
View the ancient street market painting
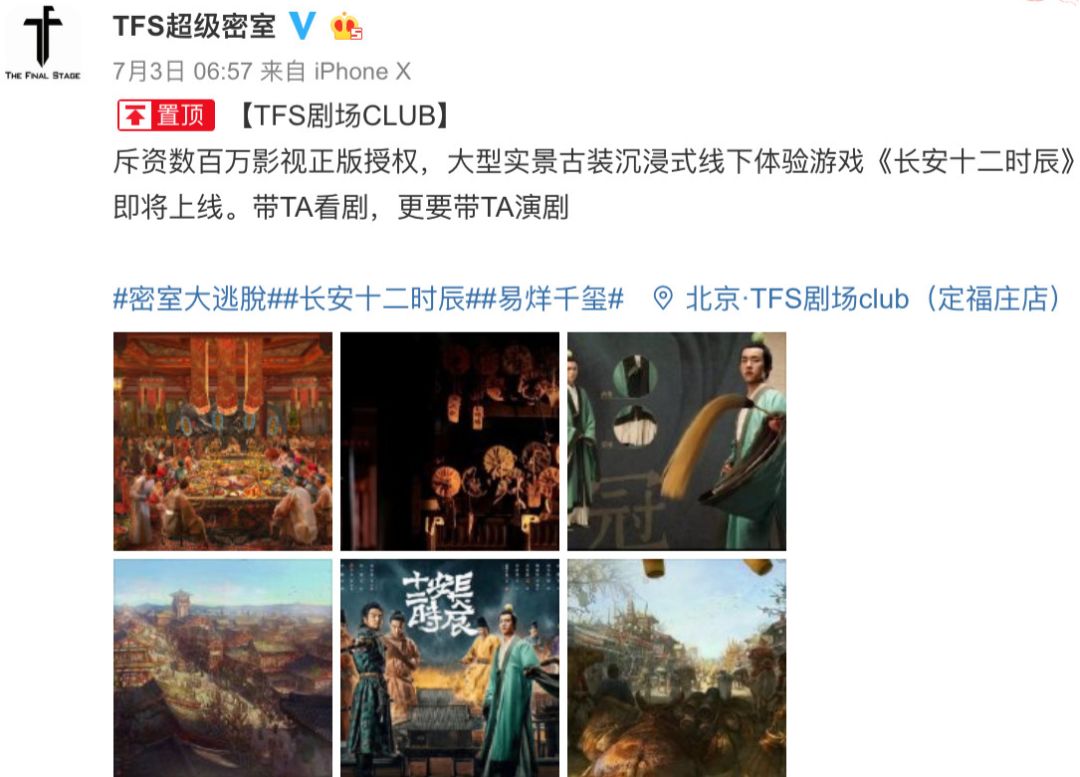click(x=676, y=667)
